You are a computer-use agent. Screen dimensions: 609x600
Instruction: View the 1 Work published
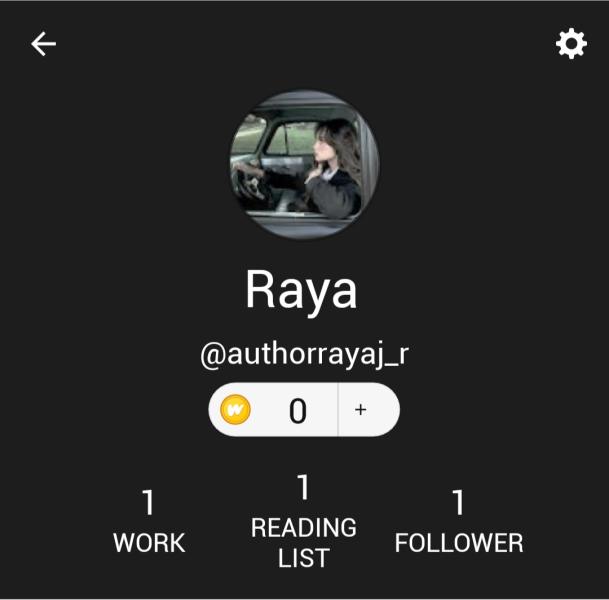[149, 522]
